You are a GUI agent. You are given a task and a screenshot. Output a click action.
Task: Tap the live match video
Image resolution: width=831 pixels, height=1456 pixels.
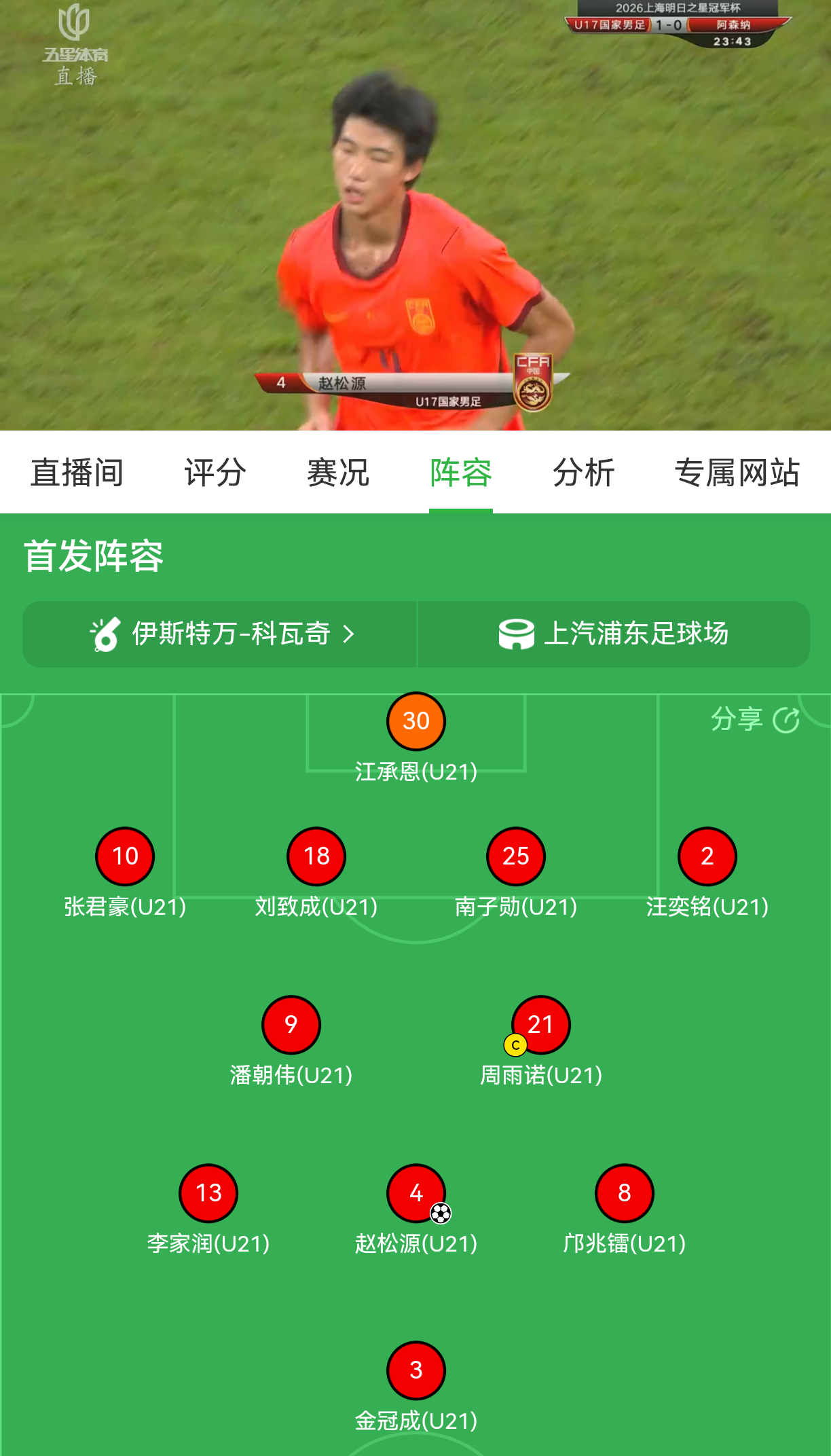click(415, 215)
